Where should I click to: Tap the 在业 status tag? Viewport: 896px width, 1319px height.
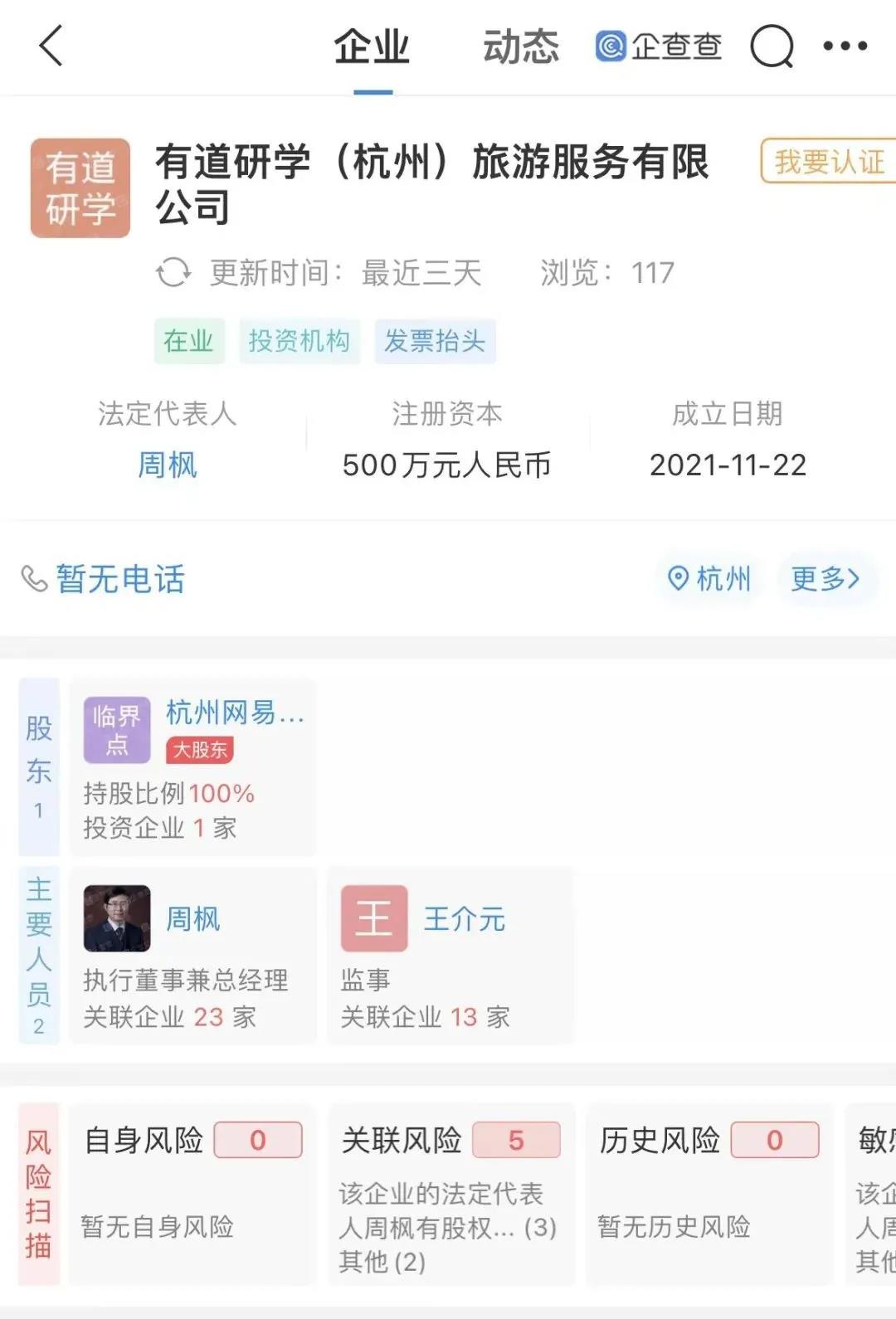(188, 341)
